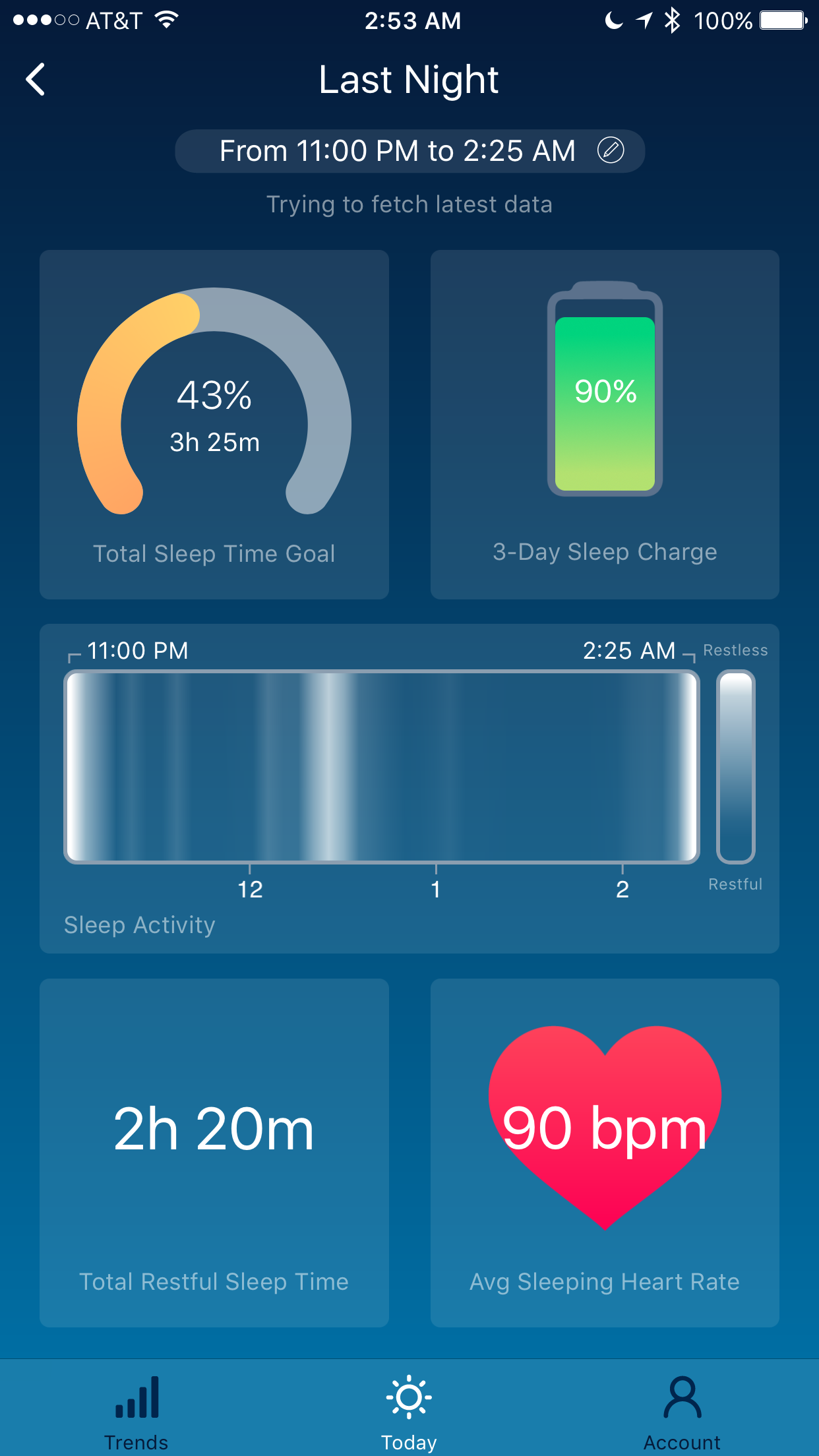Open the 3-Day Sleep Charge card
The image size is (819, 1456).
pyautogui.click(x=605, y=424)
